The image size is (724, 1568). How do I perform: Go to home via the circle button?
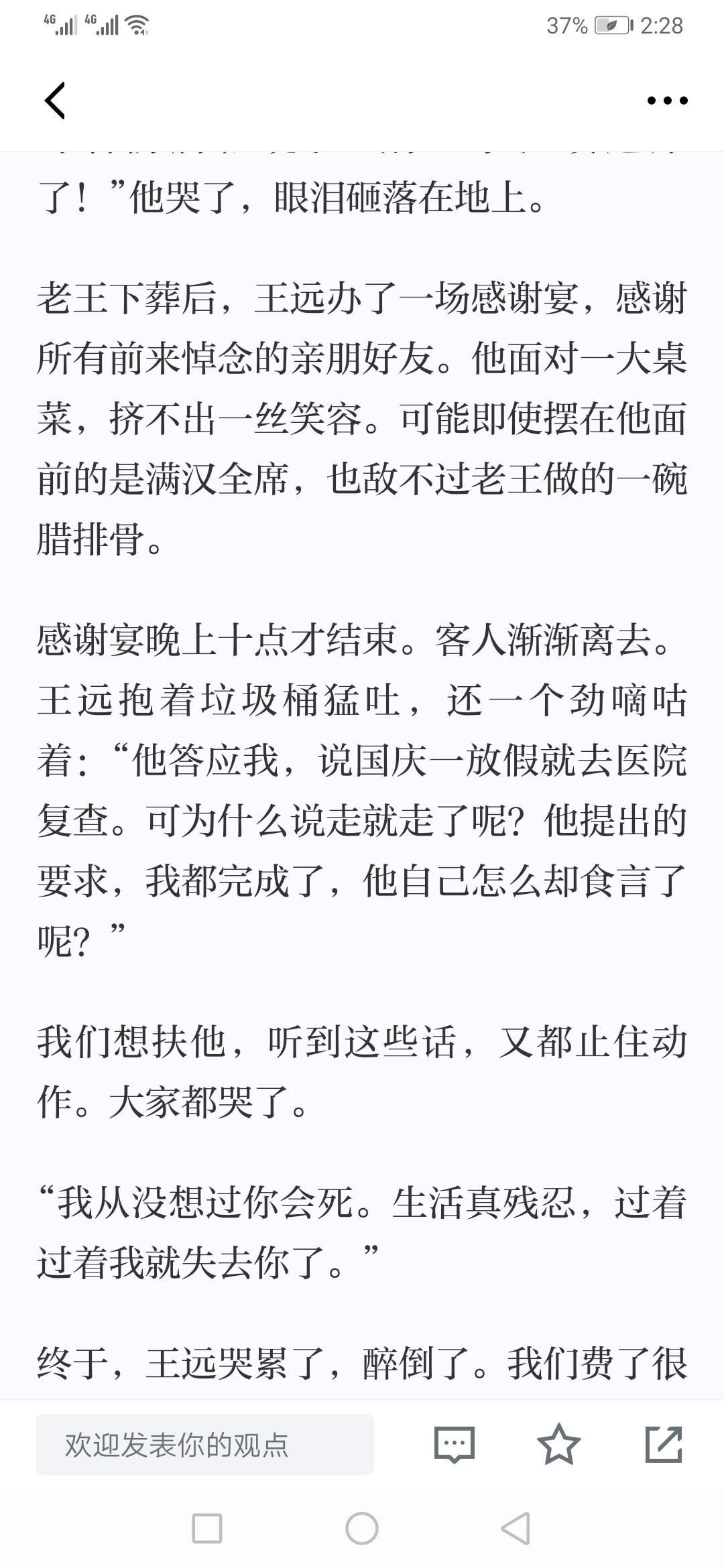(362, 1529)
